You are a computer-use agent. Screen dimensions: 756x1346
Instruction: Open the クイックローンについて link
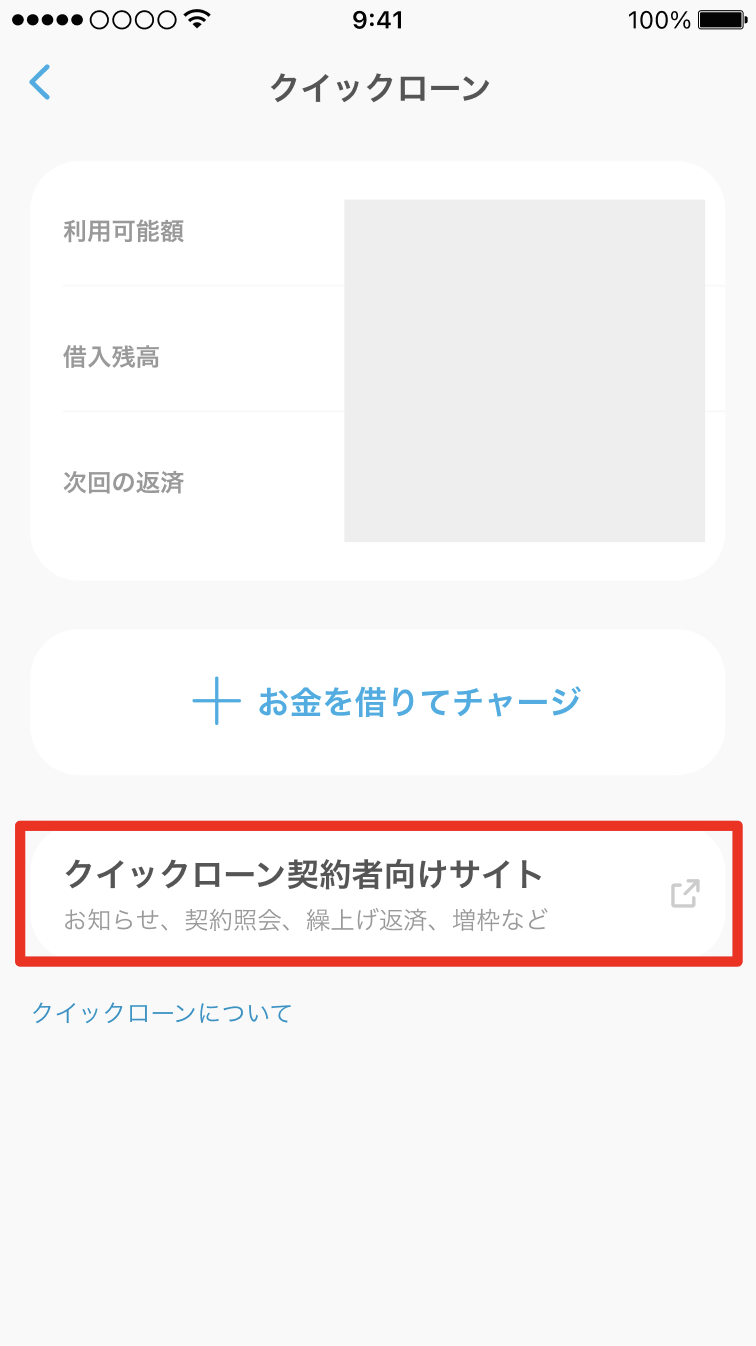tap(162, 1013)
